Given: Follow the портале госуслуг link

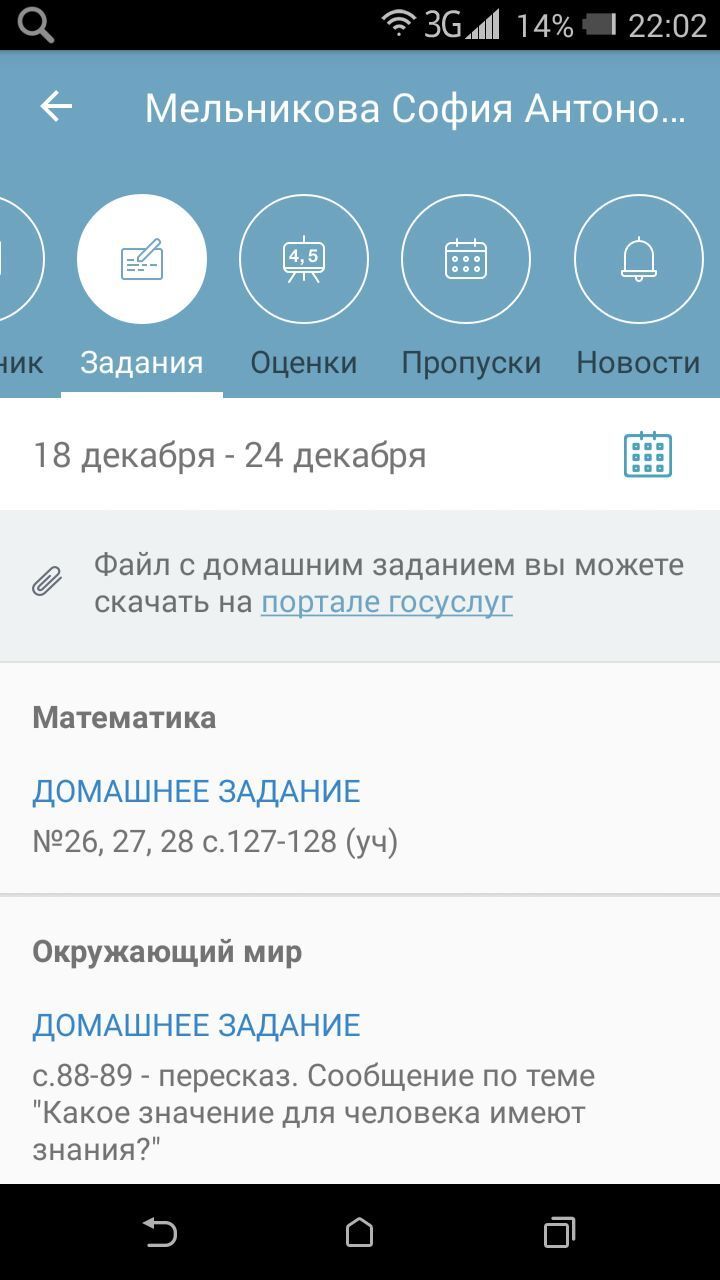Looking at the screenshot, I should [386, 602].
